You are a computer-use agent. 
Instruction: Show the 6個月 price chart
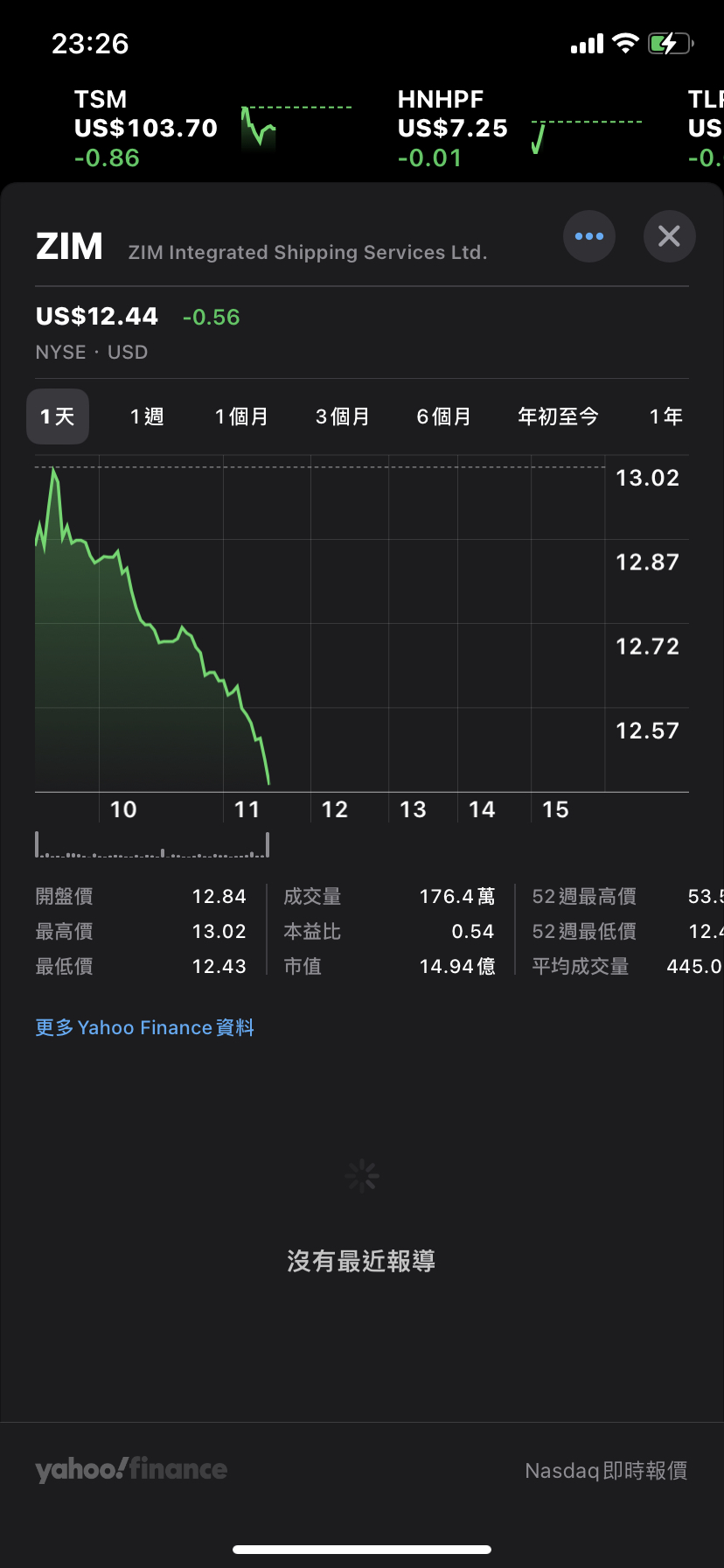(444, 416)
